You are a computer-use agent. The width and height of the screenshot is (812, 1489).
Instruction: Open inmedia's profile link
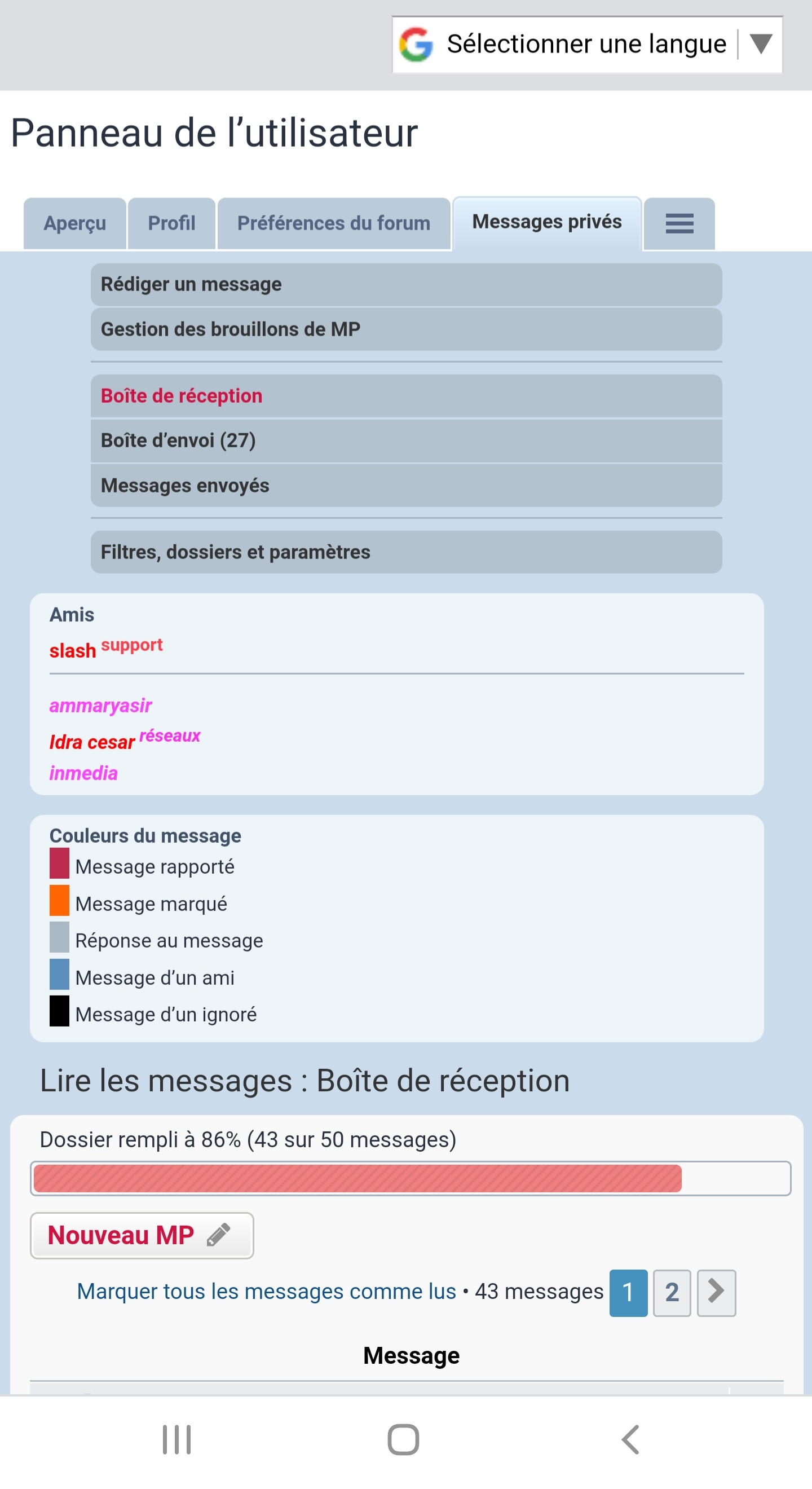(x=83, y=773)
